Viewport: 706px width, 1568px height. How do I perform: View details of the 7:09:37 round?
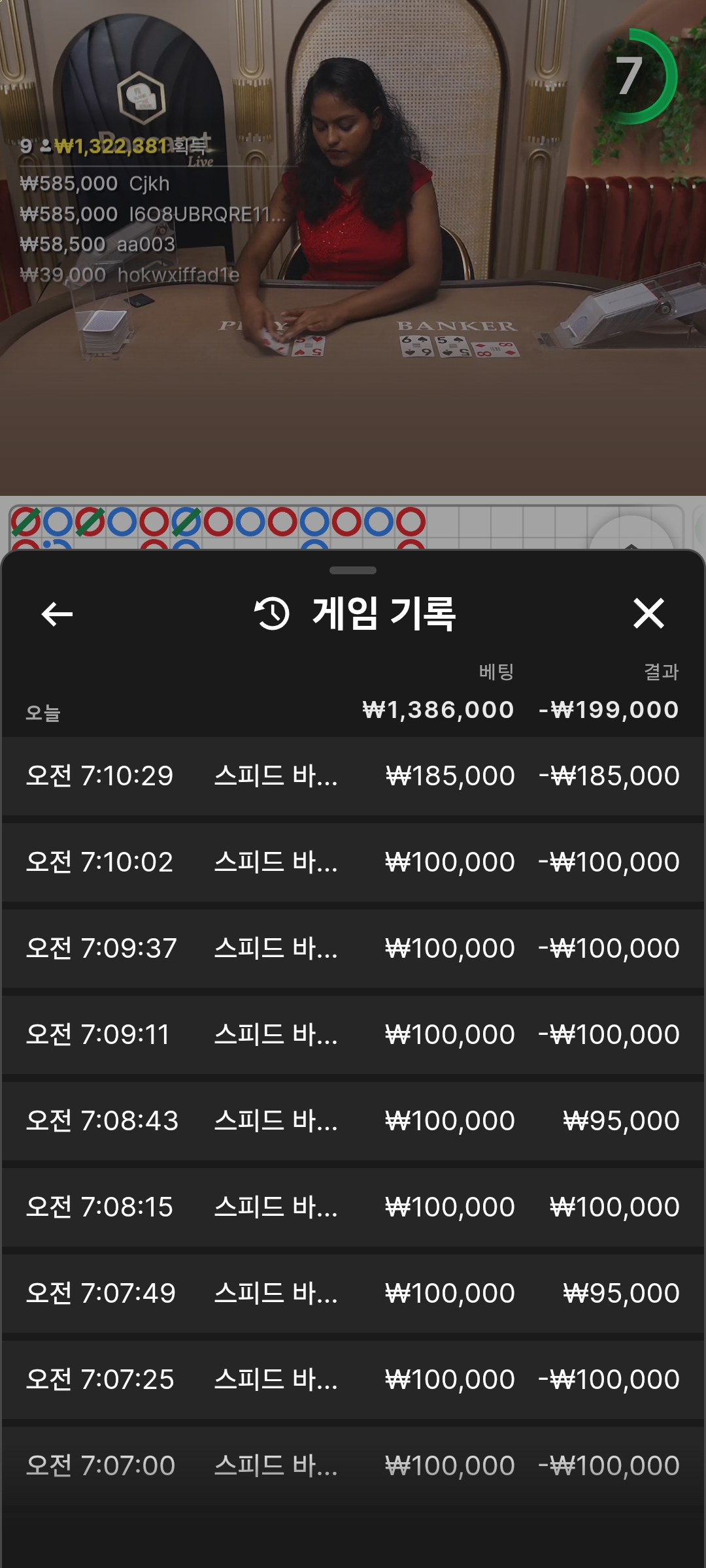pos(353,949)
